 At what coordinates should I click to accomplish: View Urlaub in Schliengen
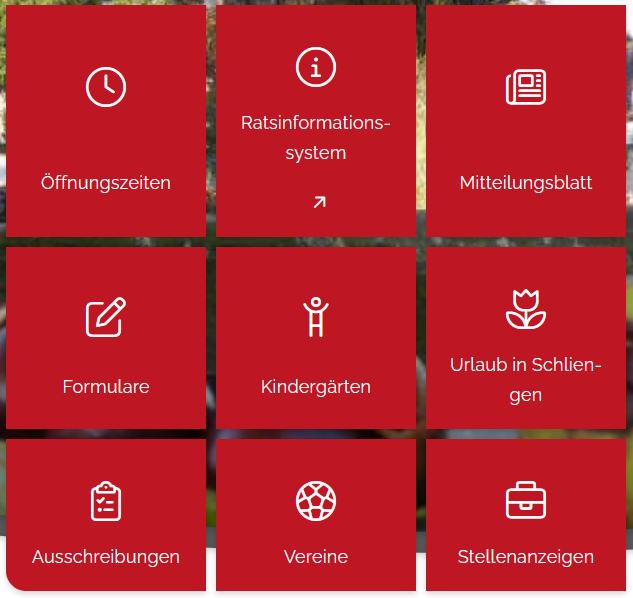pyautogui.click(x=526, y=340)
